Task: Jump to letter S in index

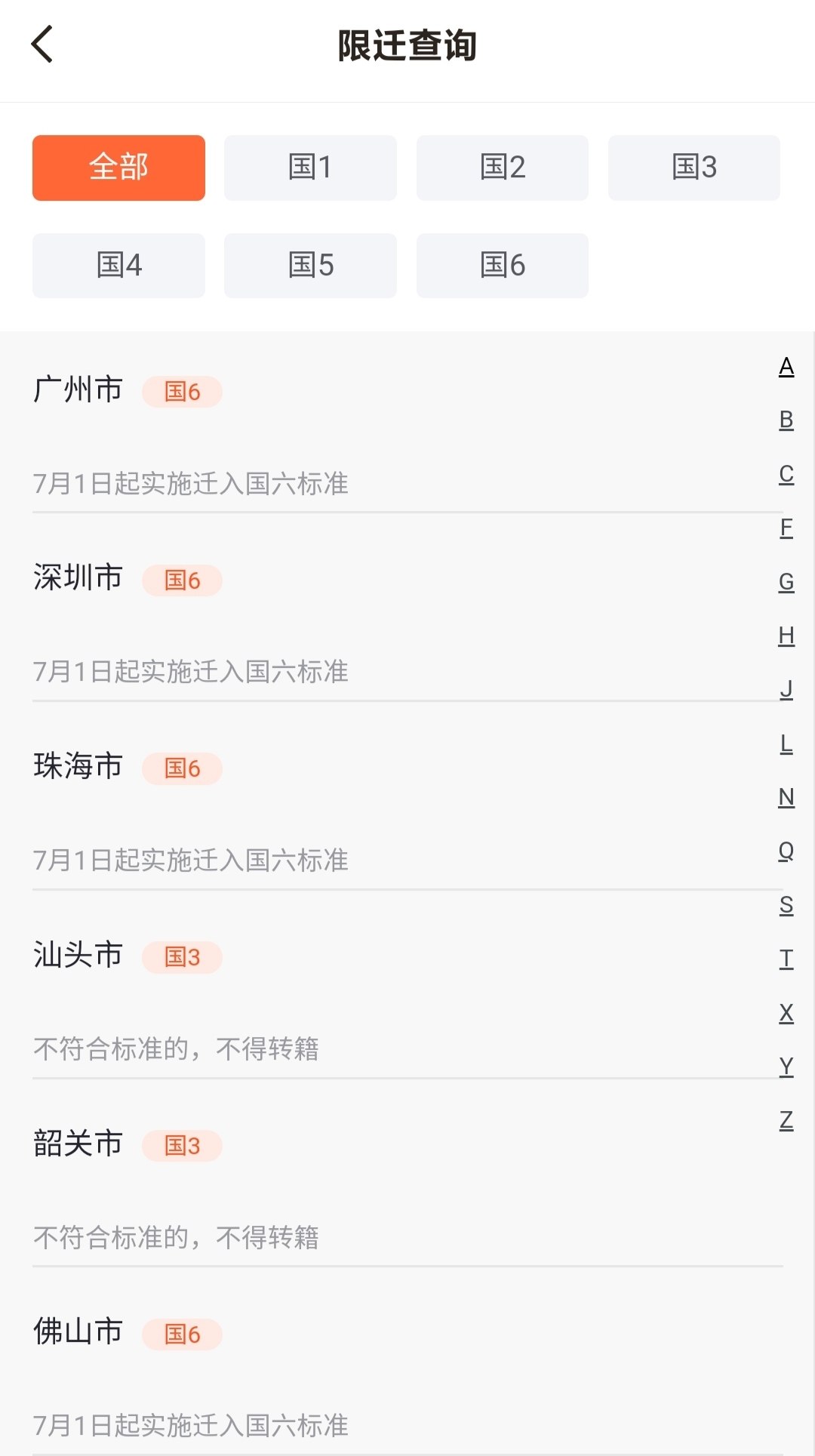Action: pyautogui.click(x=786, y=905)
